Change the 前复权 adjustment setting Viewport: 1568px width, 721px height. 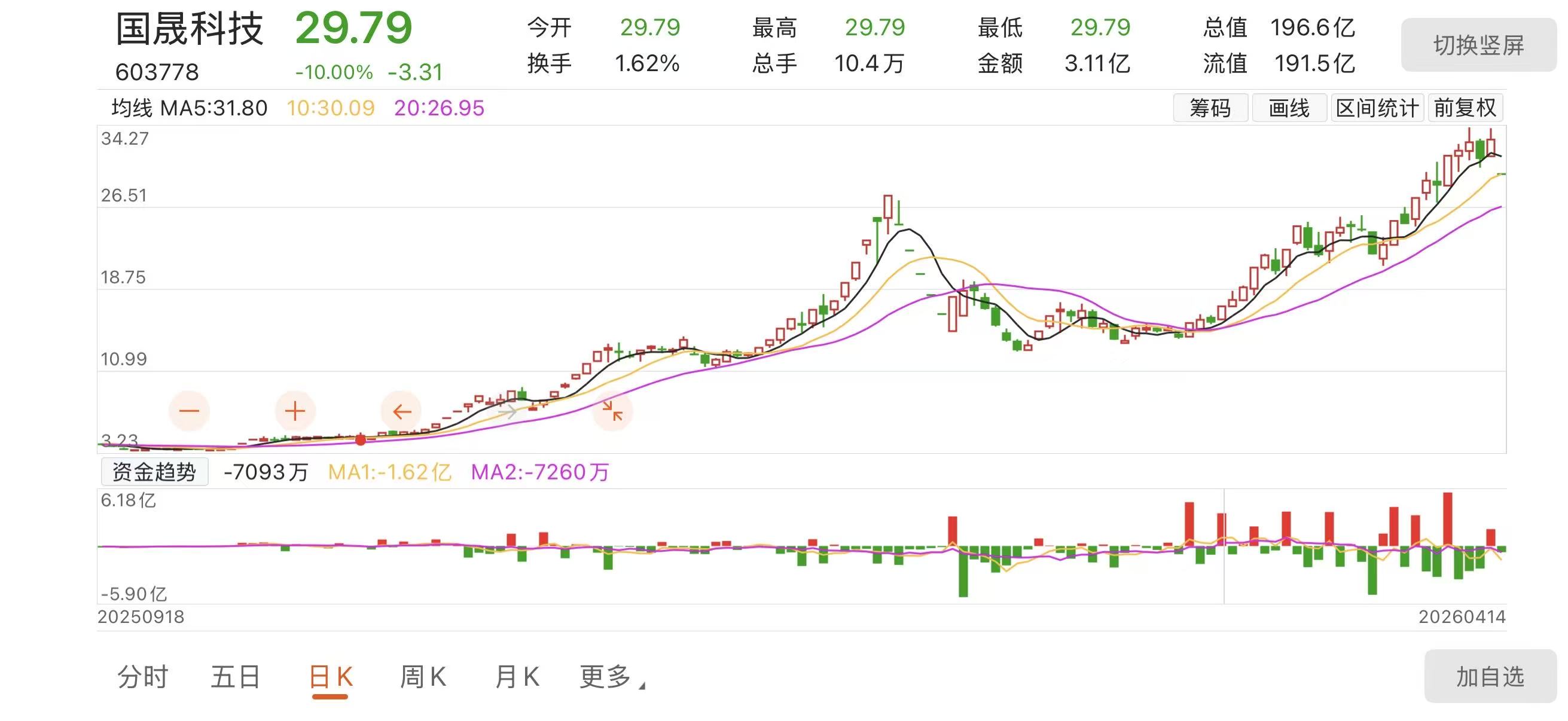(1465, 108)
